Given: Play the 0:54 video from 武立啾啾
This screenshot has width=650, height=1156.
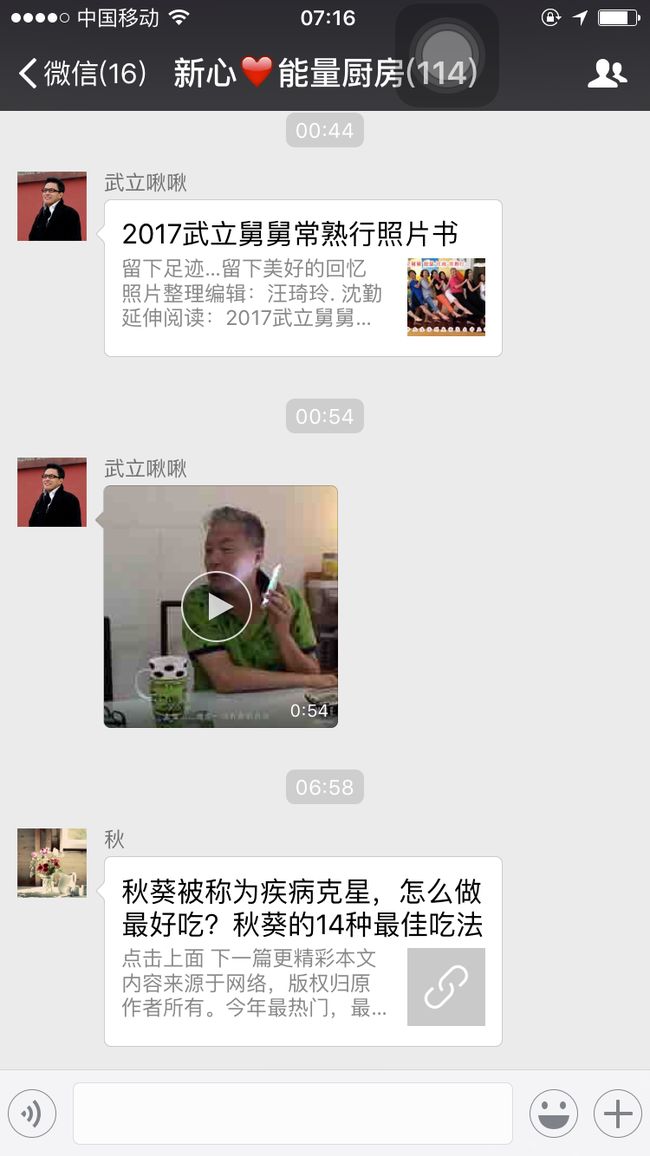Looking at the screenshot, I should [x=220, y=606].
